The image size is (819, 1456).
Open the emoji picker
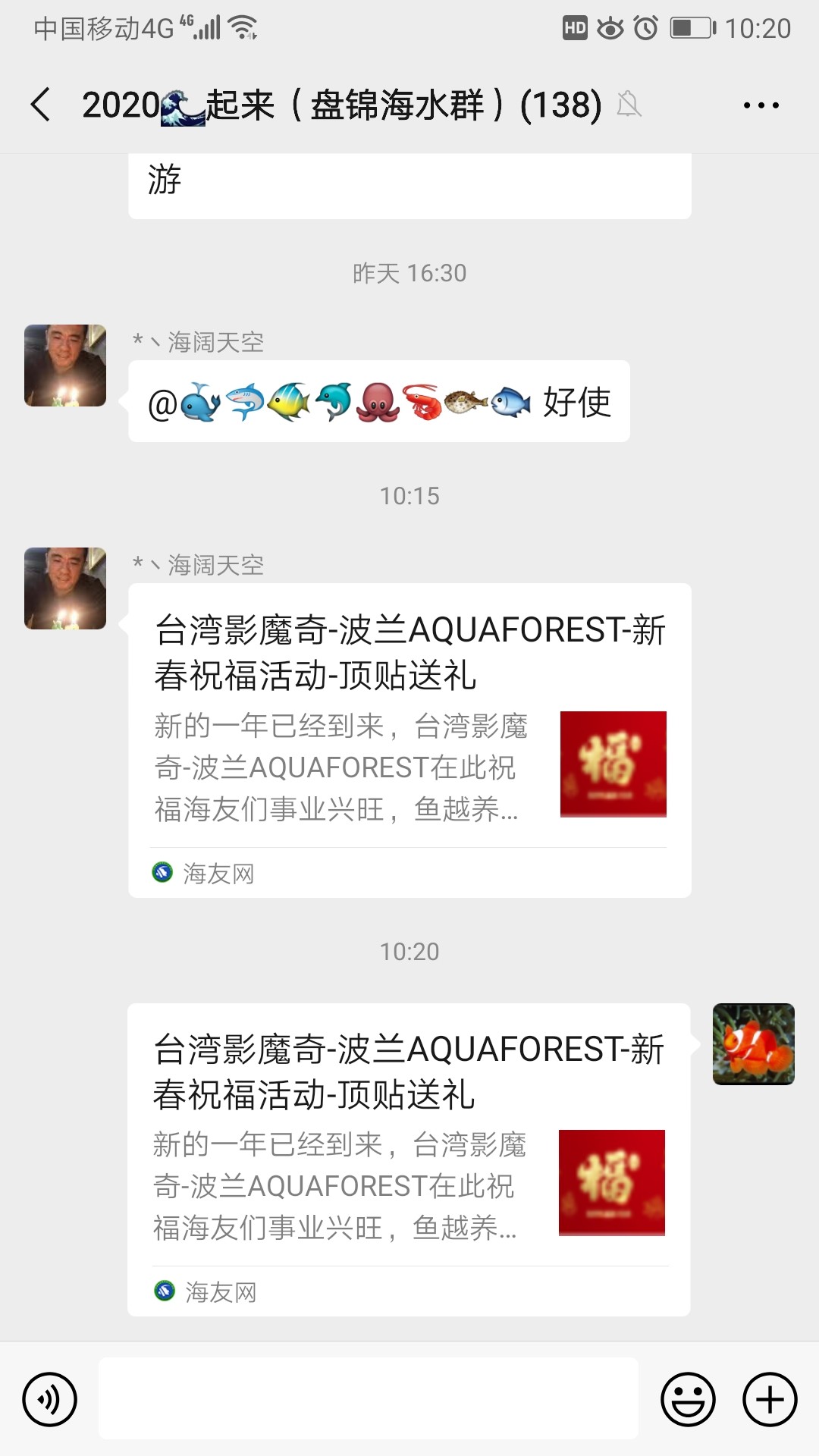(688, 1399)
